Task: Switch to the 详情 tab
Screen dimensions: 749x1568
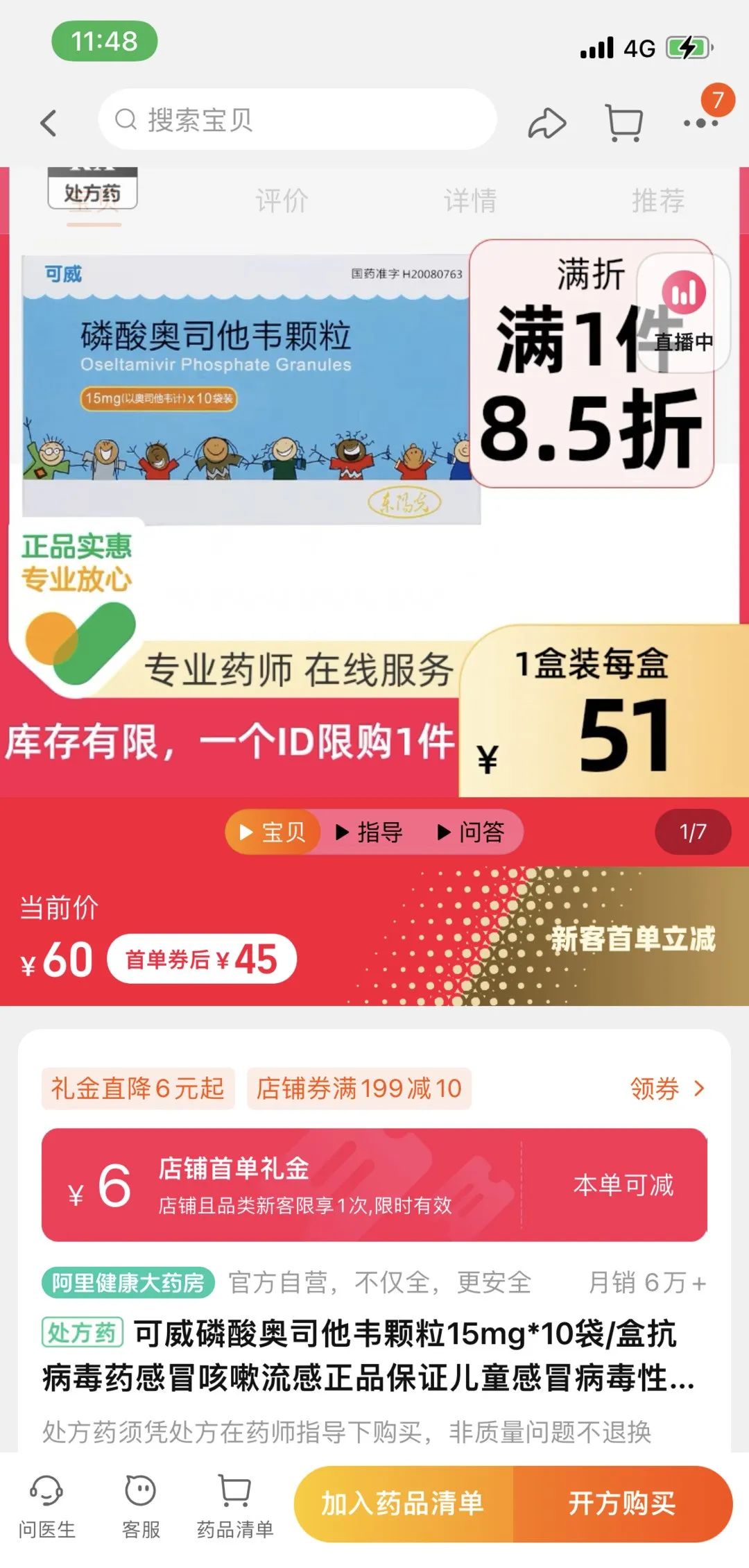Action: pos(470,201)
